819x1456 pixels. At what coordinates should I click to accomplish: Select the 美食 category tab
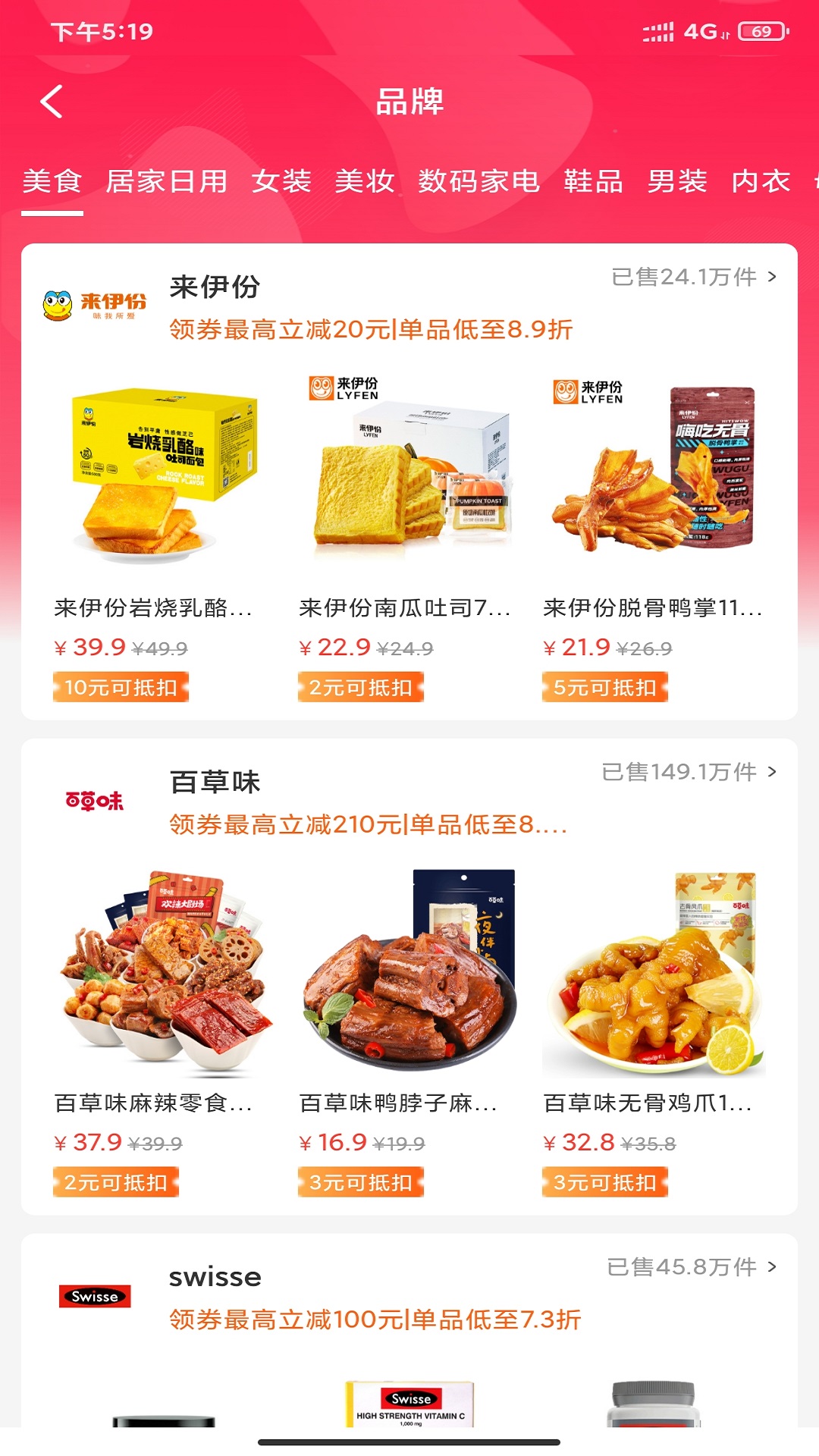(x=52, y=182)
